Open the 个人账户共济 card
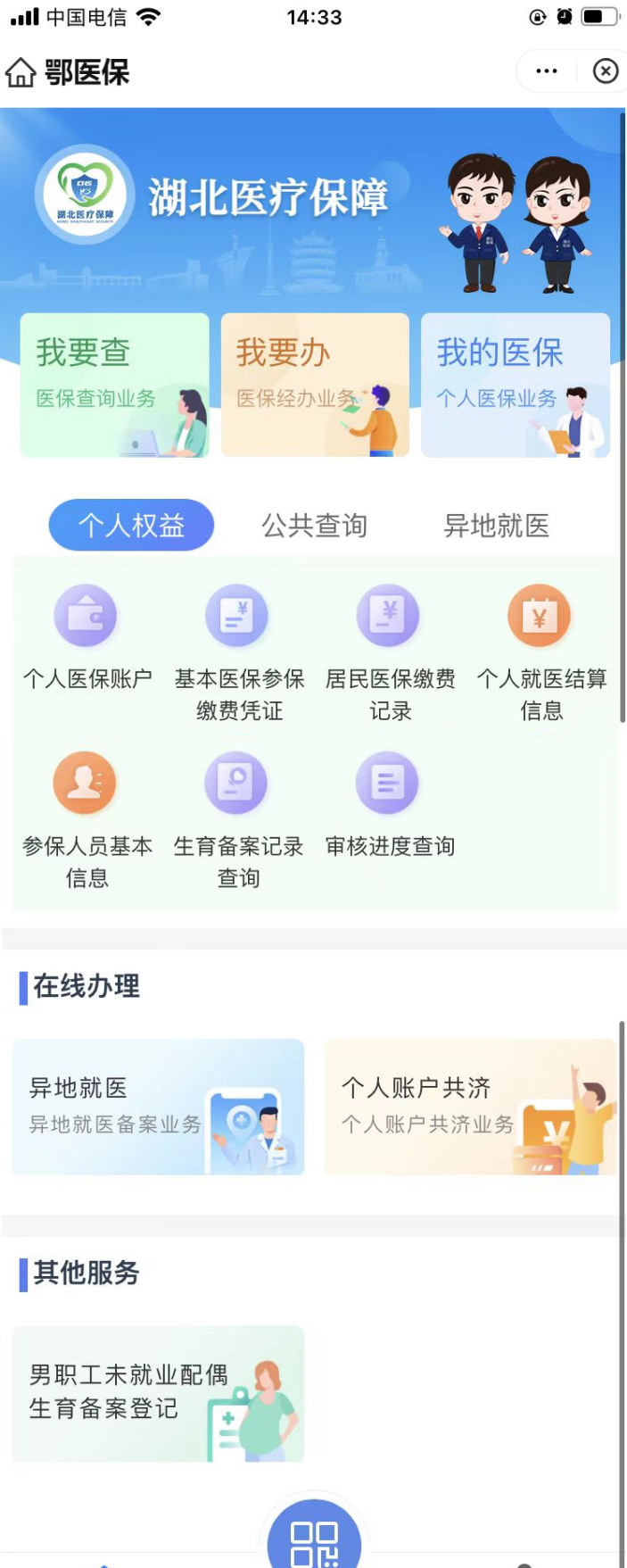 click(x=470, y=1107)
